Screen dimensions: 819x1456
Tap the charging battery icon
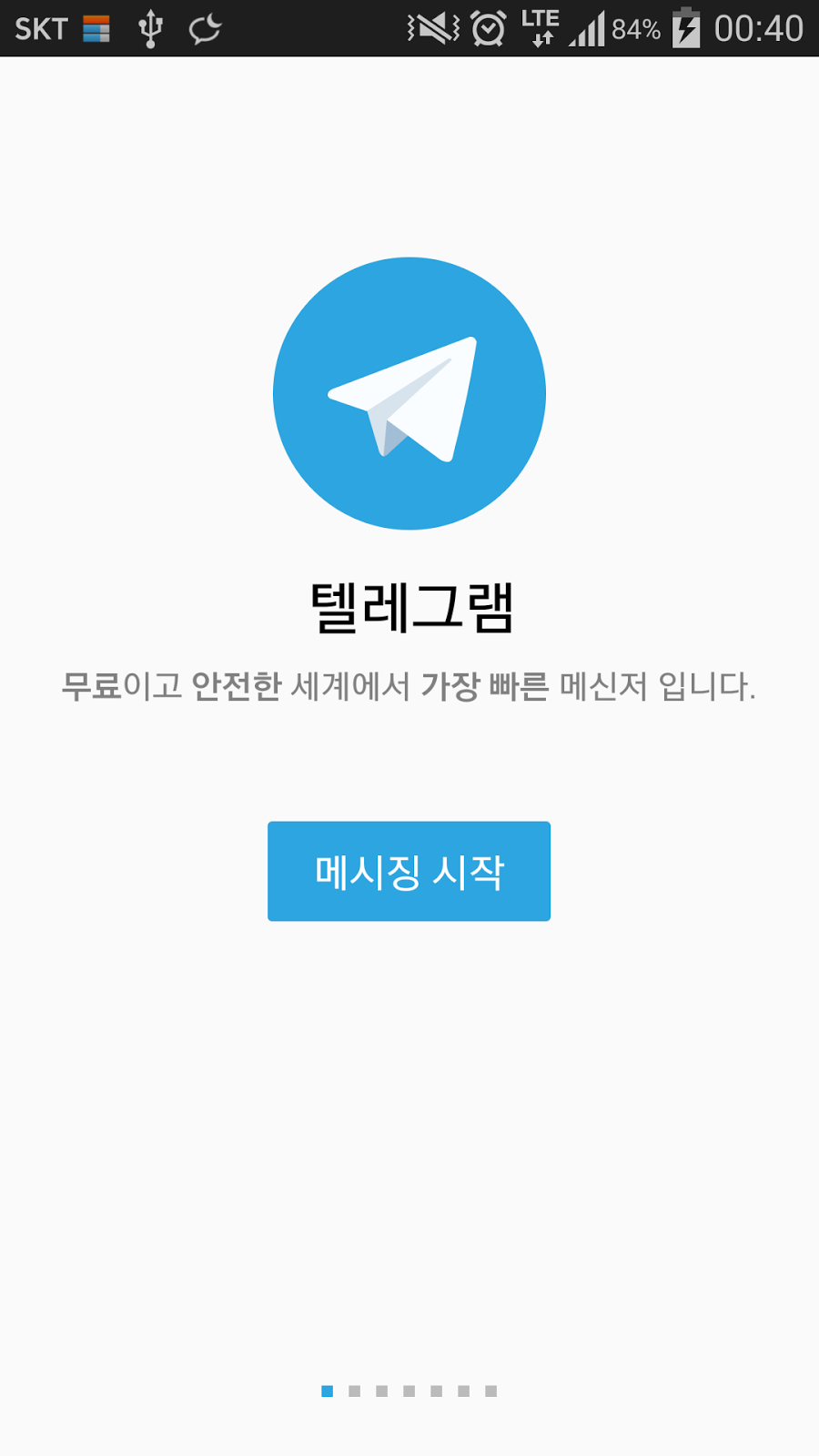[685, 28]
